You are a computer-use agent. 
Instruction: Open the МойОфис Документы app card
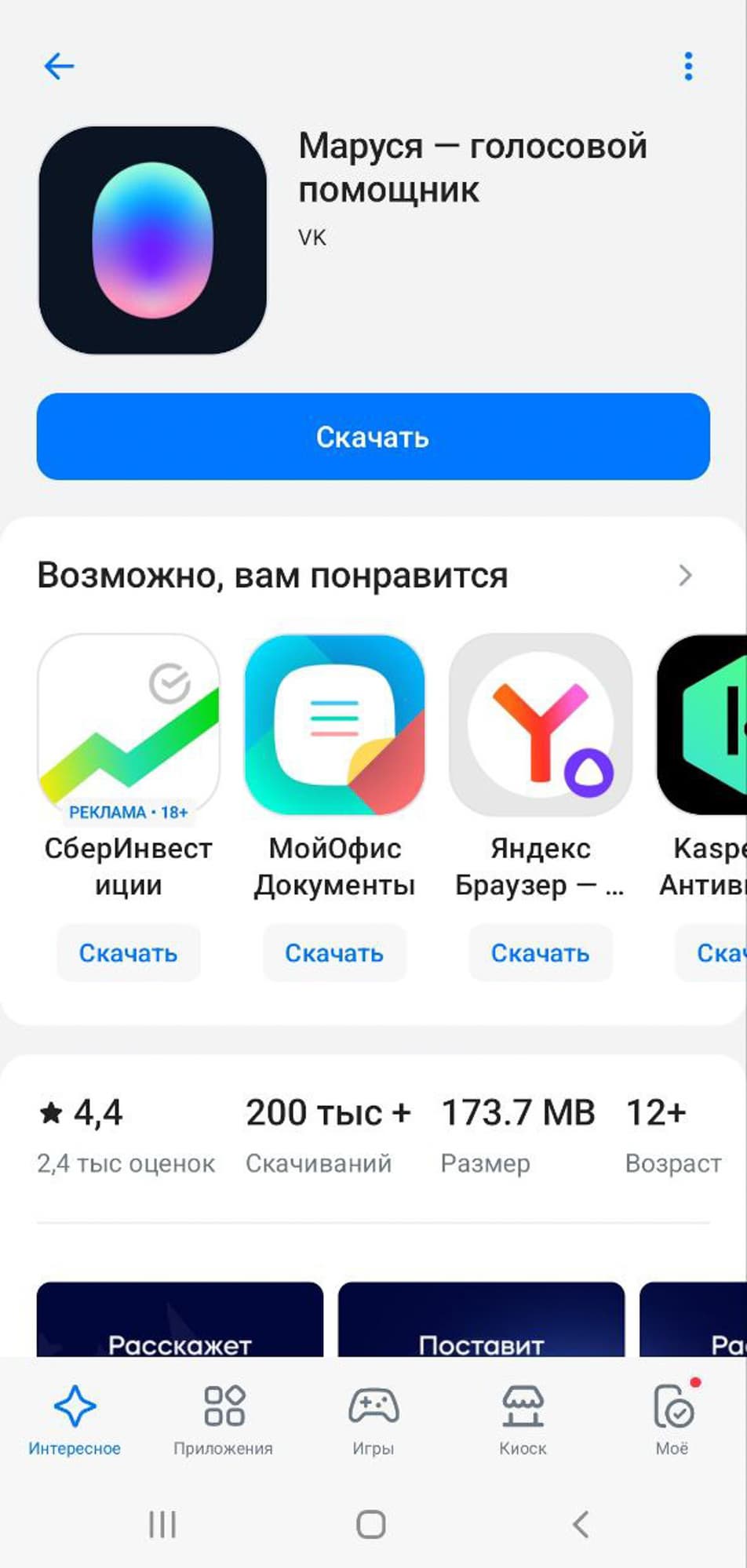[x=334, y=726]
